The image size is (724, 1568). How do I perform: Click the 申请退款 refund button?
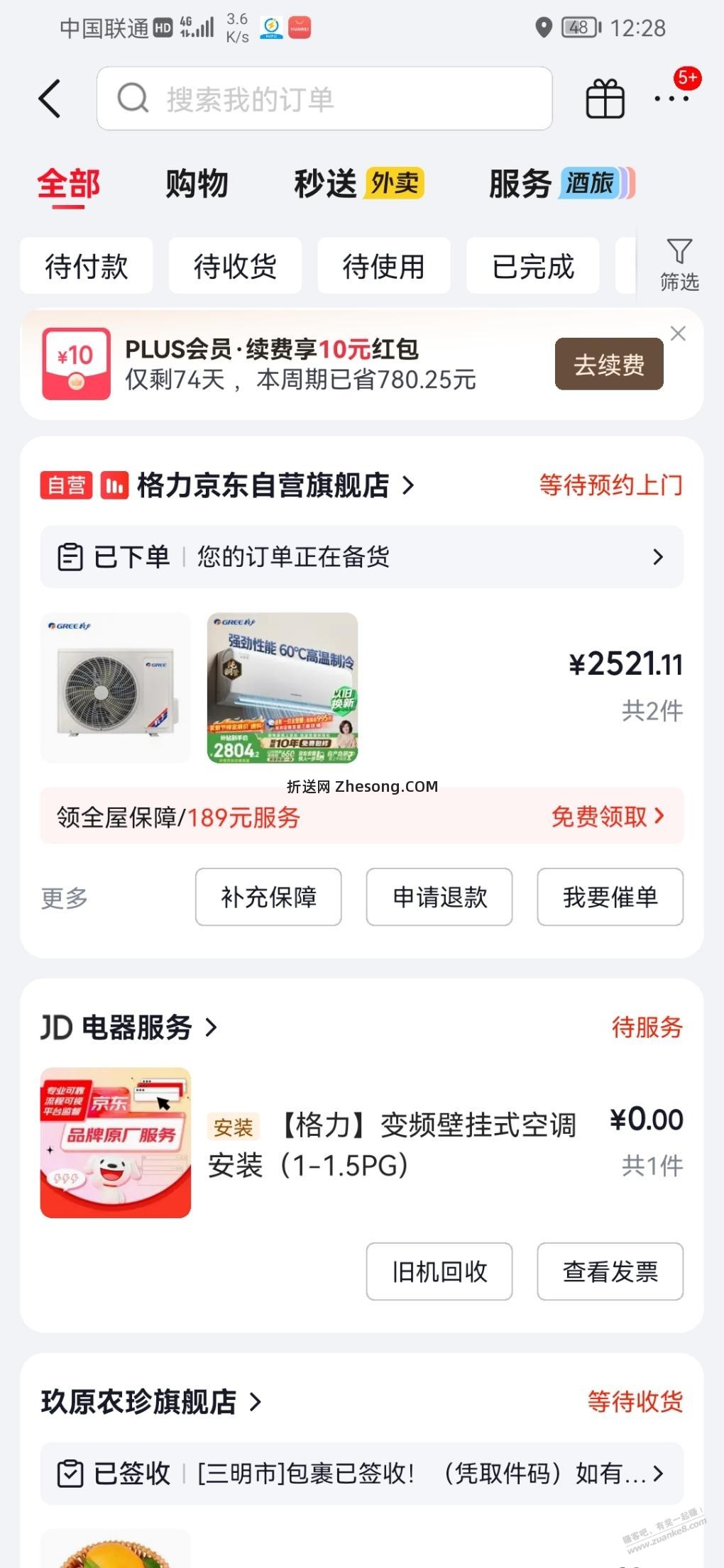point(439,898)
